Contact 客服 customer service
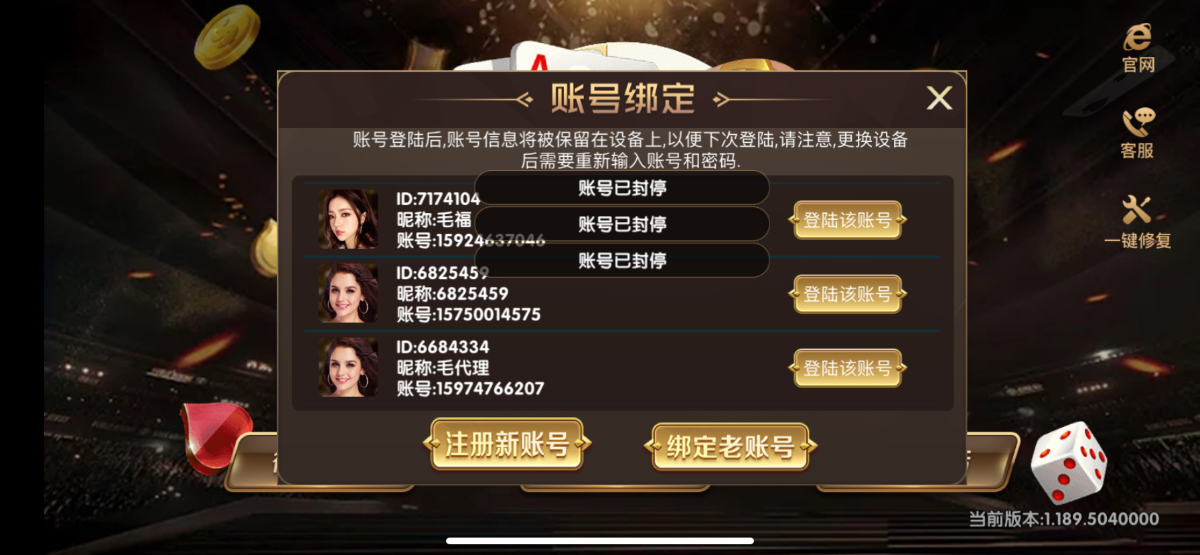Image resolution: width=1200 pixels, height=555 pixels. (x=1138, y=133)
